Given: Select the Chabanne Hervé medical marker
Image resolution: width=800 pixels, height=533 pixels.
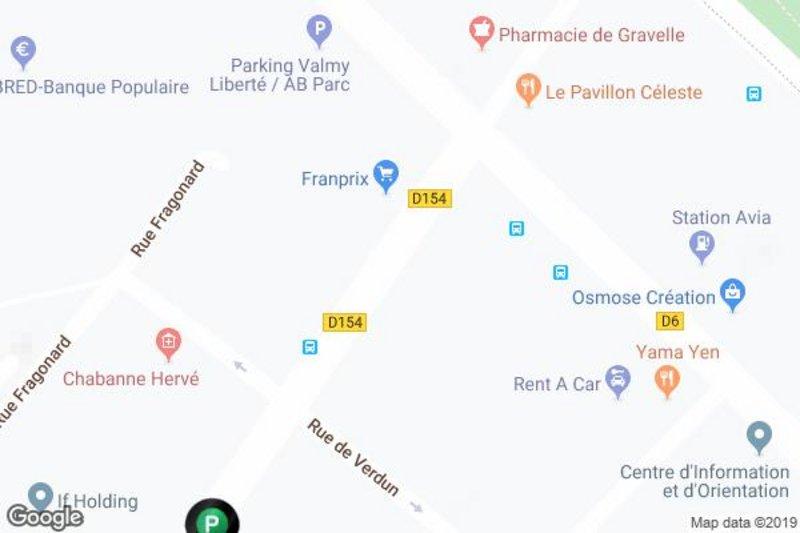Looking at the screenshot, I should point(169,345).
